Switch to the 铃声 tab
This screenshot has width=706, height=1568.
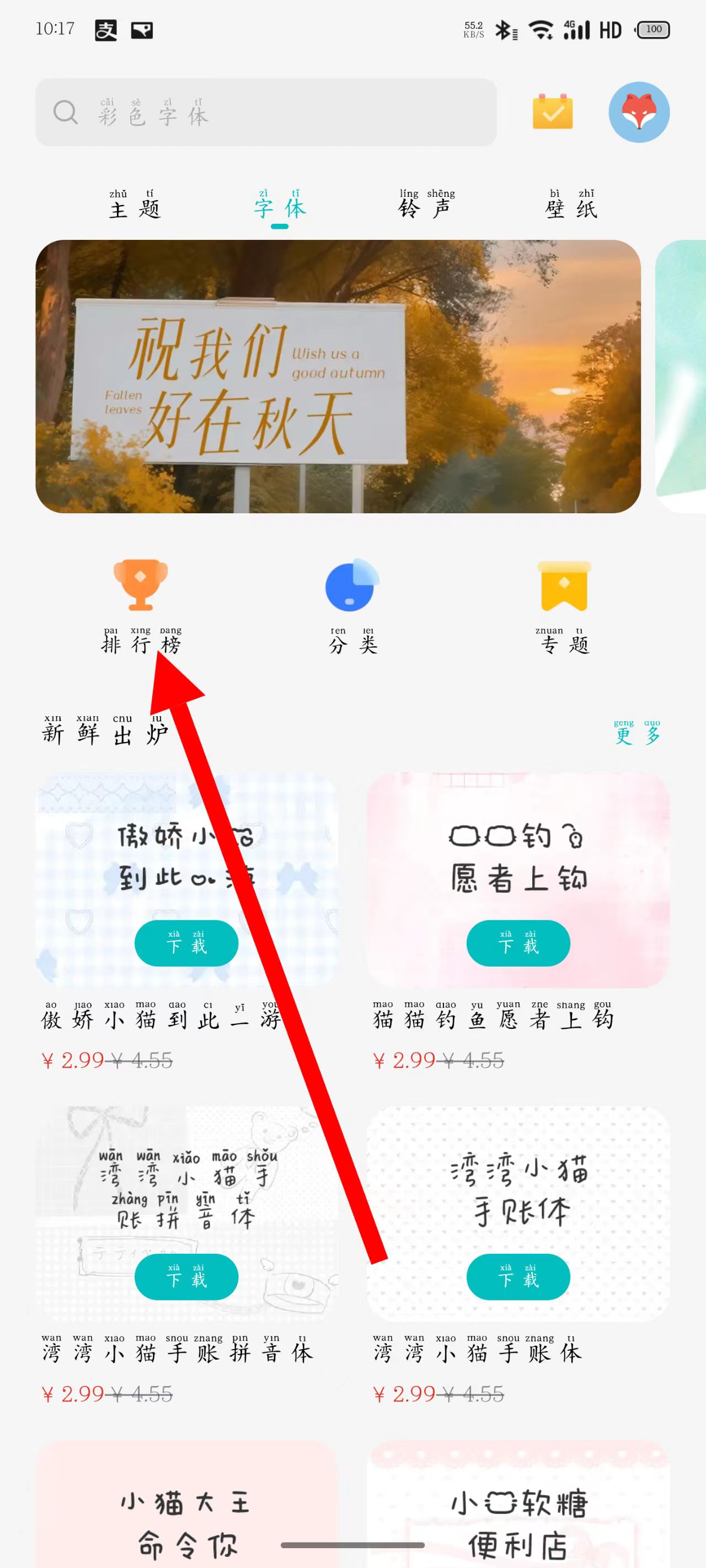tap(426, 206)
